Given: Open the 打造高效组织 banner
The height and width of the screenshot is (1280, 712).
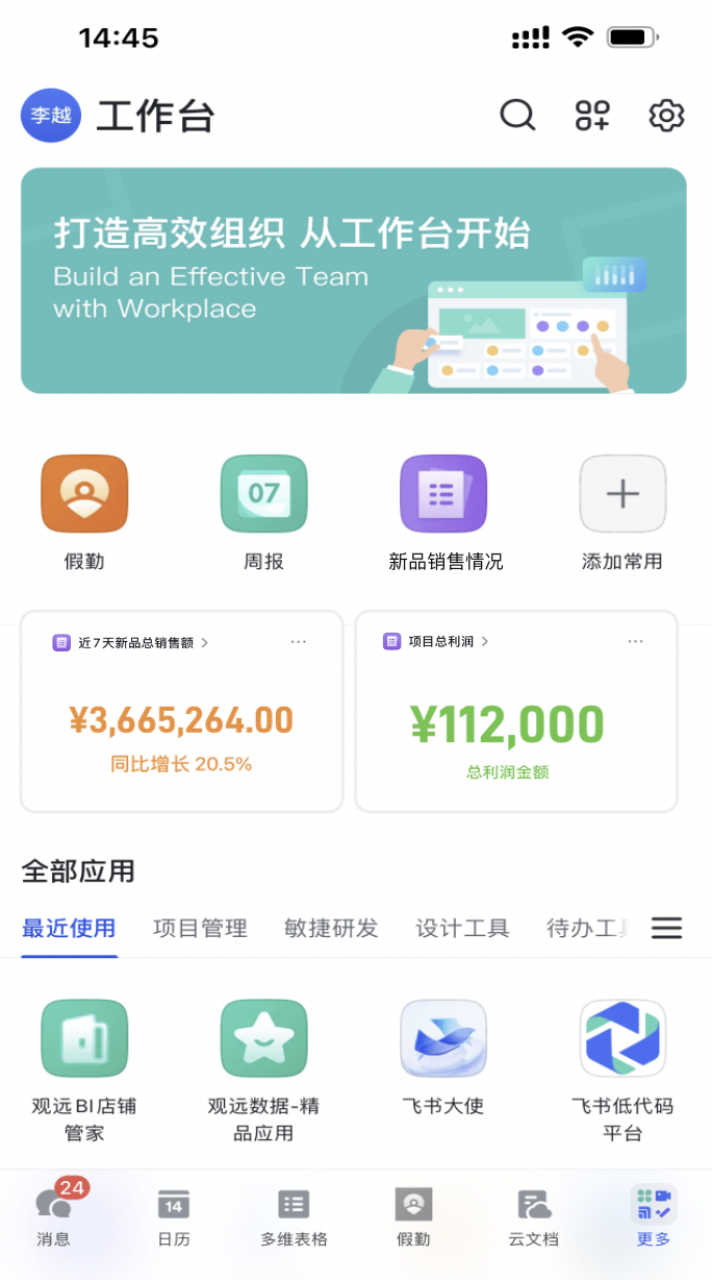Looking at the screenshot, I should [x=353, y=280].
